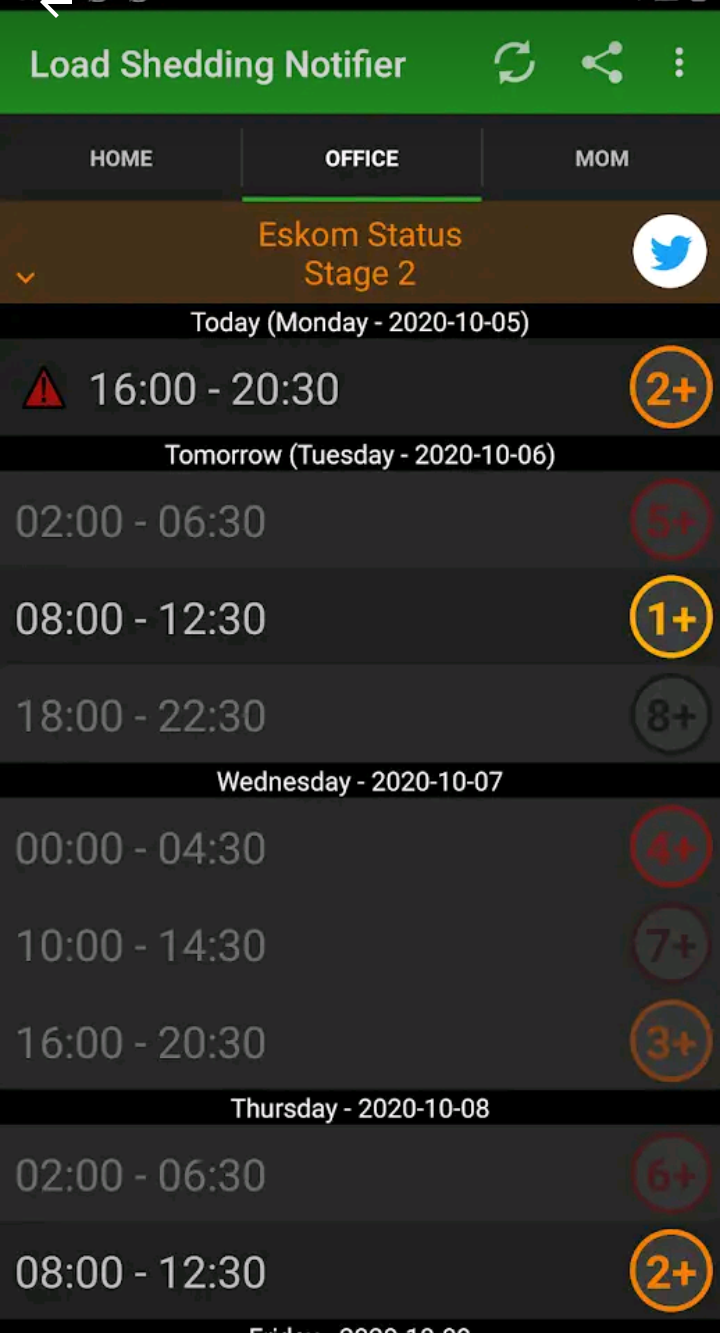This screenshot has width=720, height=1333.
Task: Share the schedule via share icon
Action: [x=602, y=63]
